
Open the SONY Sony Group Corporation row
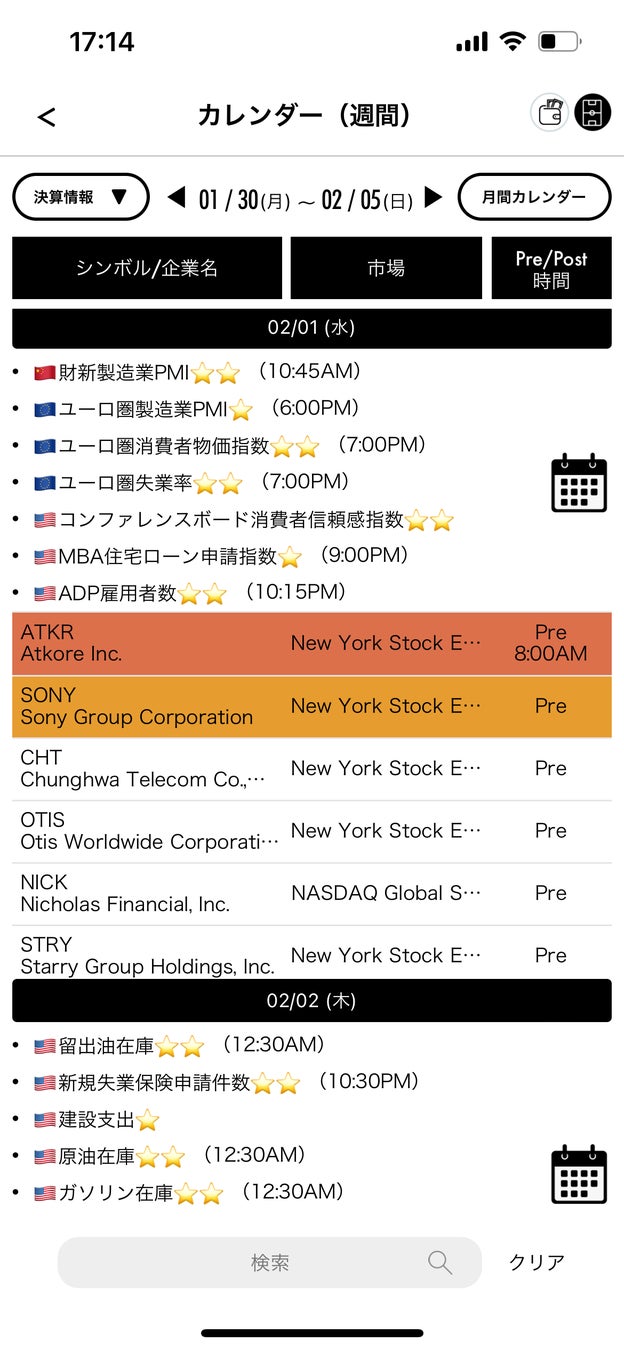coord(311,706)
